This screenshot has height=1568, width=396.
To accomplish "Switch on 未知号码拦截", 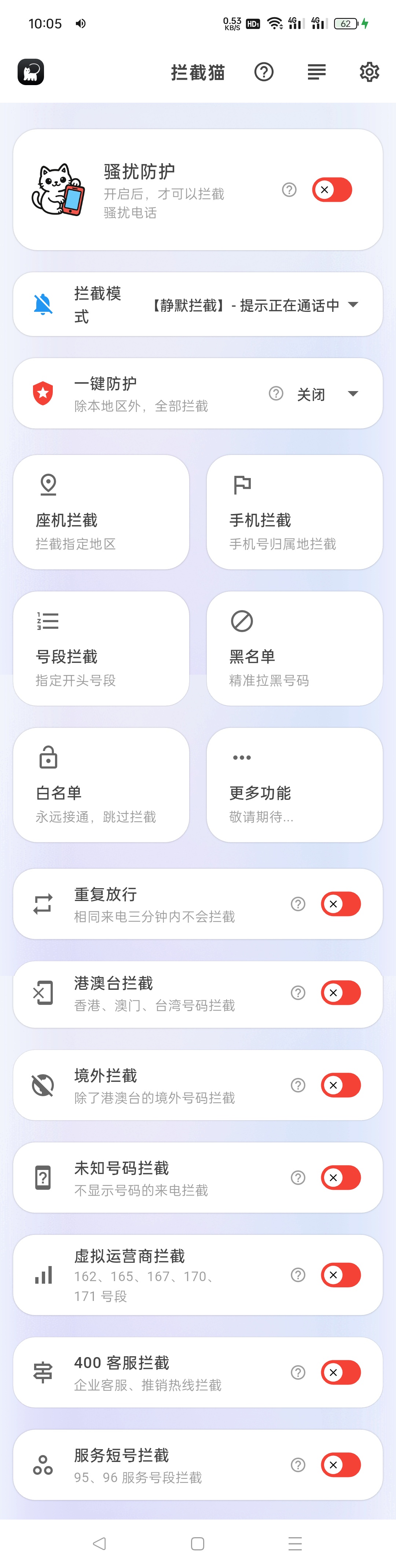I will pyautogui.click(x=341, y=1178).
